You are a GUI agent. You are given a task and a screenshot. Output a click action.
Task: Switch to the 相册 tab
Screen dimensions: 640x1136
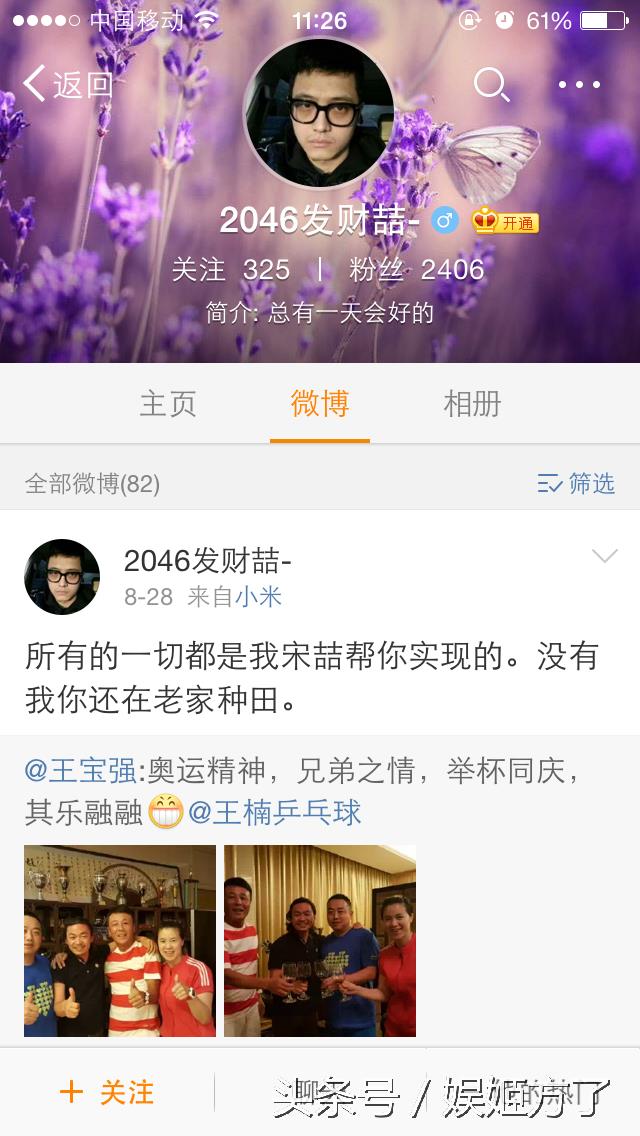coord(472,404)
